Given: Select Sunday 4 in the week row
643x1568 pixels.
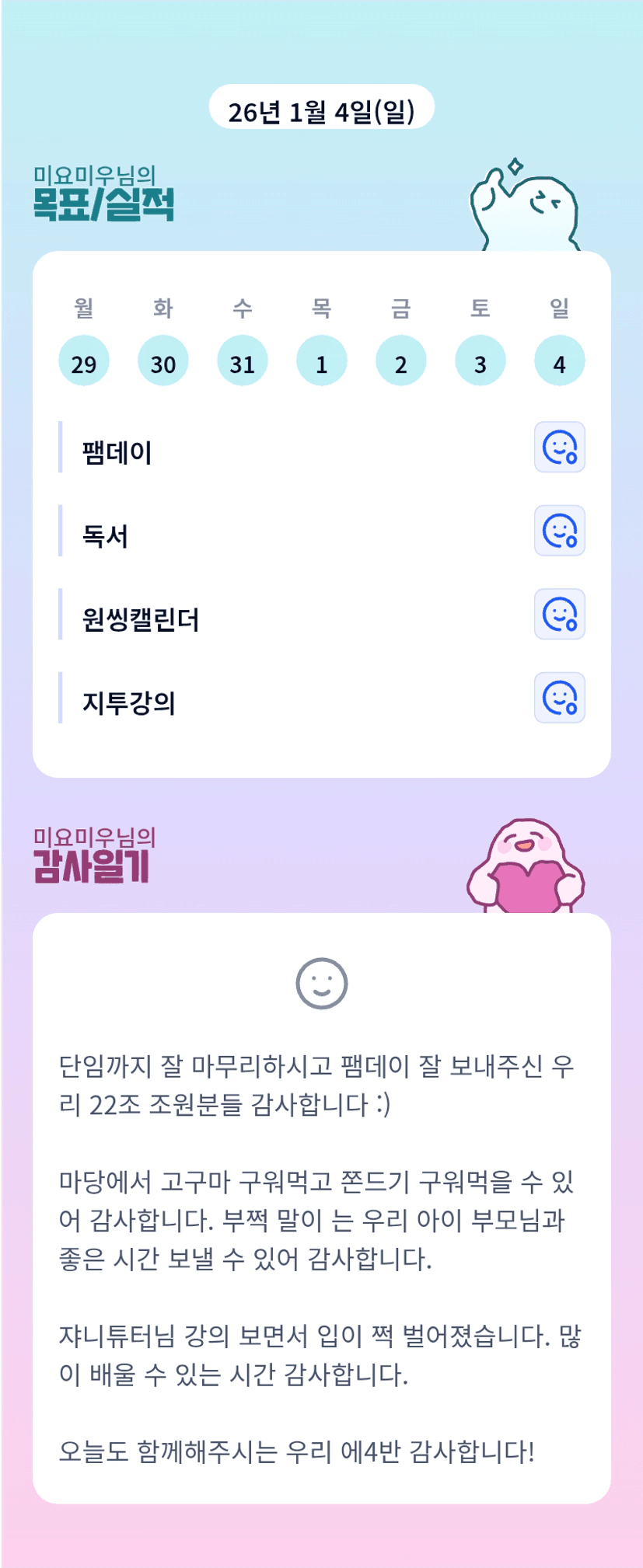Looking at the screenshot, I should coord(560,361).
